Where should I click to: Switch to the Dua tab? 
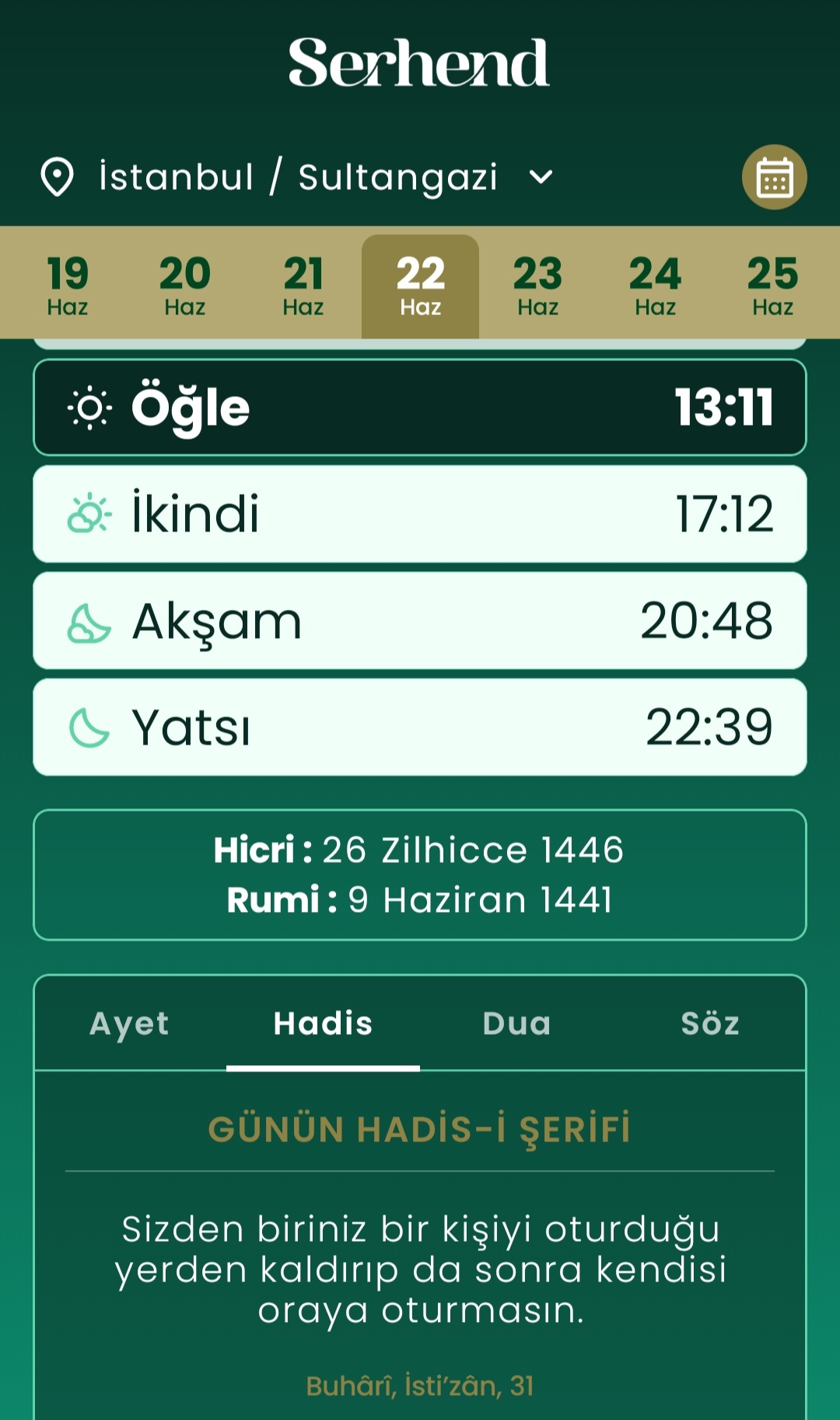pos(516,1023)
